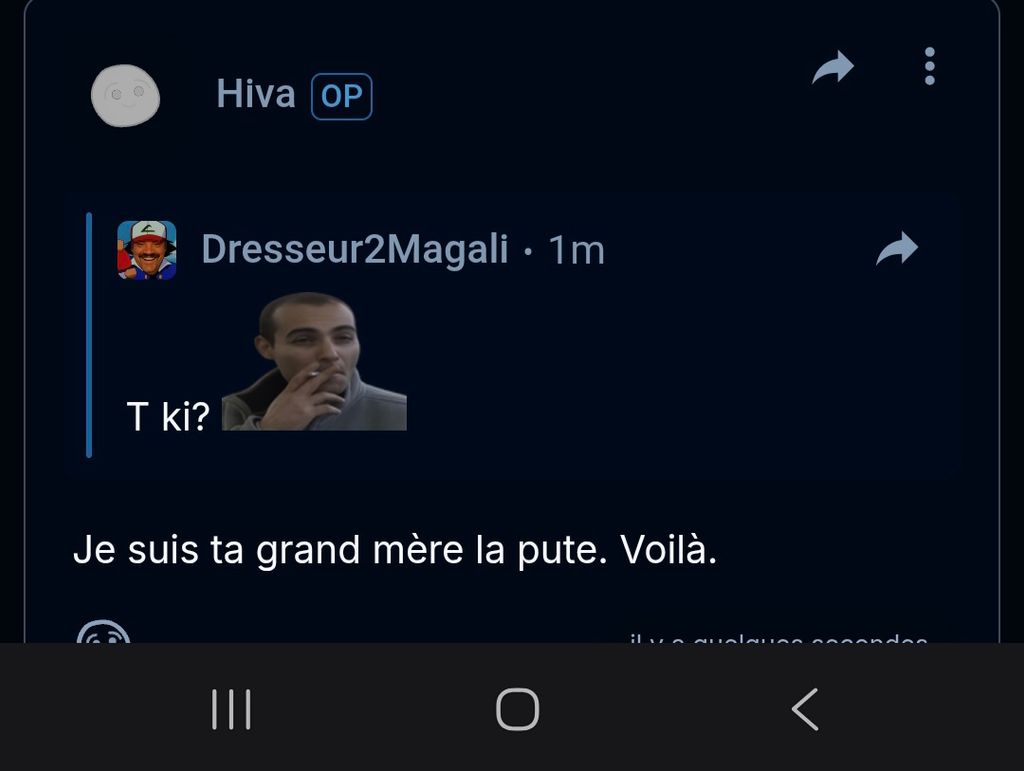Return to the home screen
This screenshot has height=771, width=1024.
pos(517,710)
